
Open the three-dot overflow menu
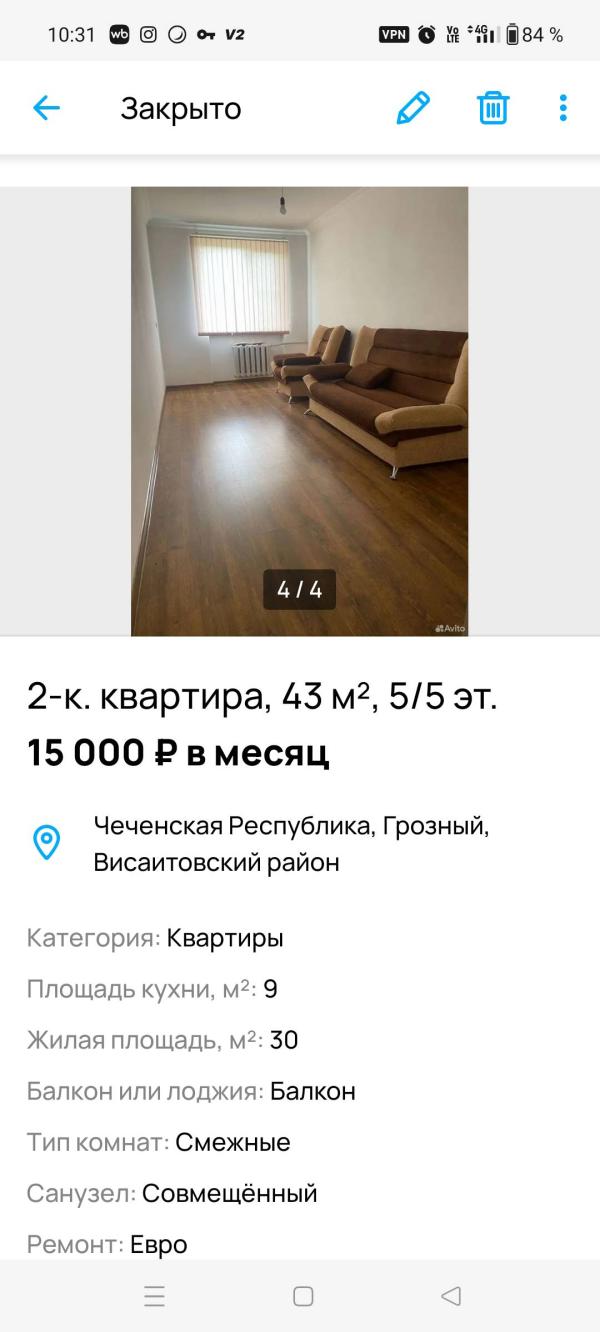coord(563,108)
